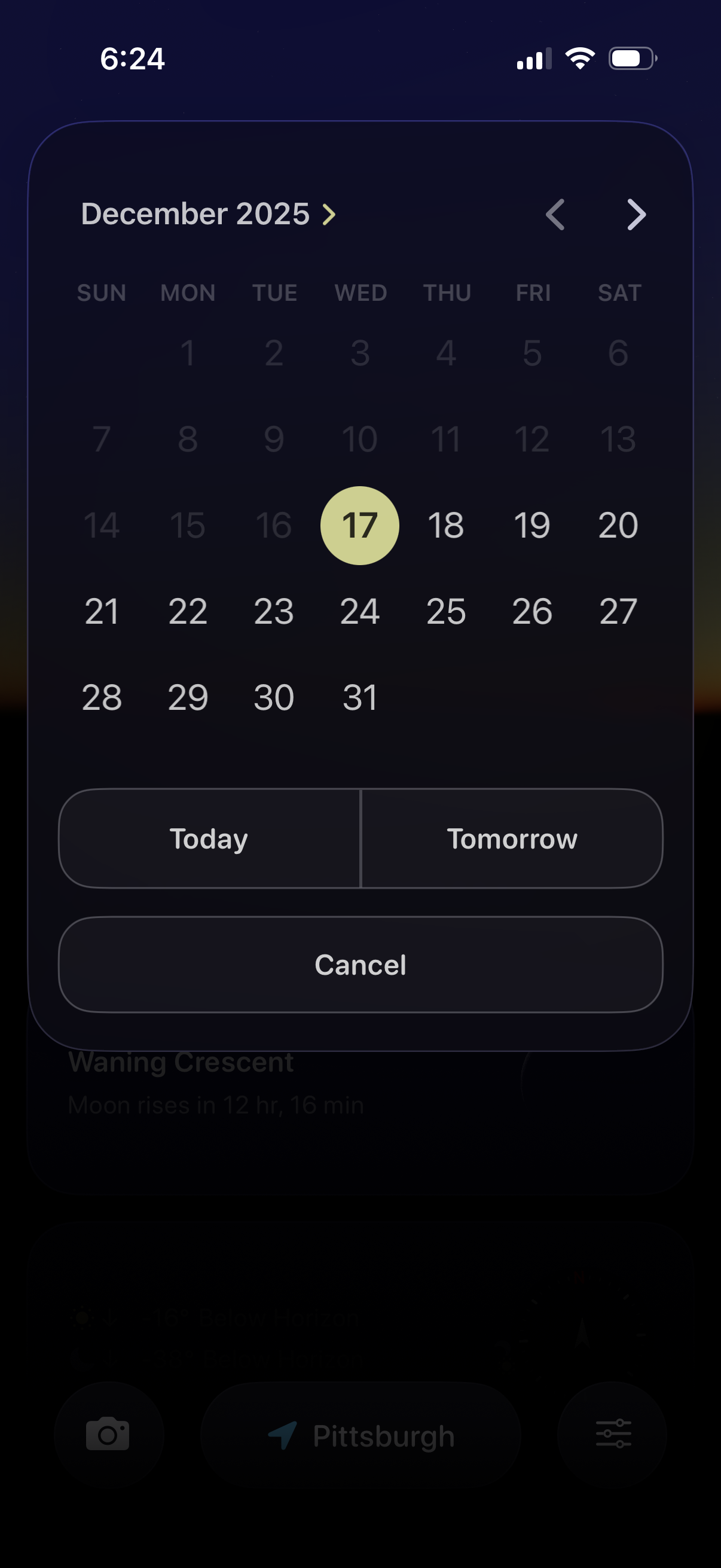This screenshot has width=721, height=1568.
Task: Select December 31 on the calendar
Action: 359,697
